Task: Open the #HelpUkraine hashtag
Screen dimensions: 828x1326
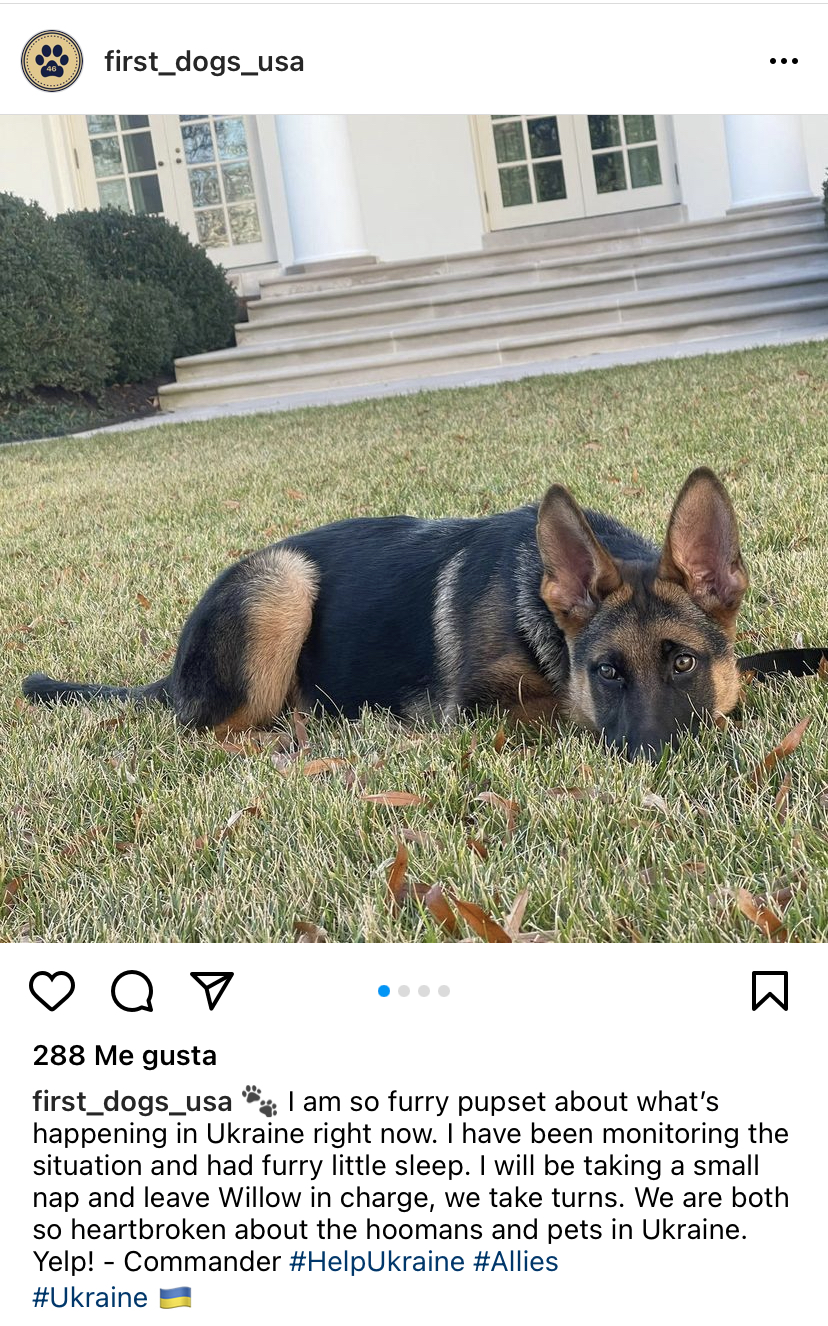Action: coord(376,1262)
